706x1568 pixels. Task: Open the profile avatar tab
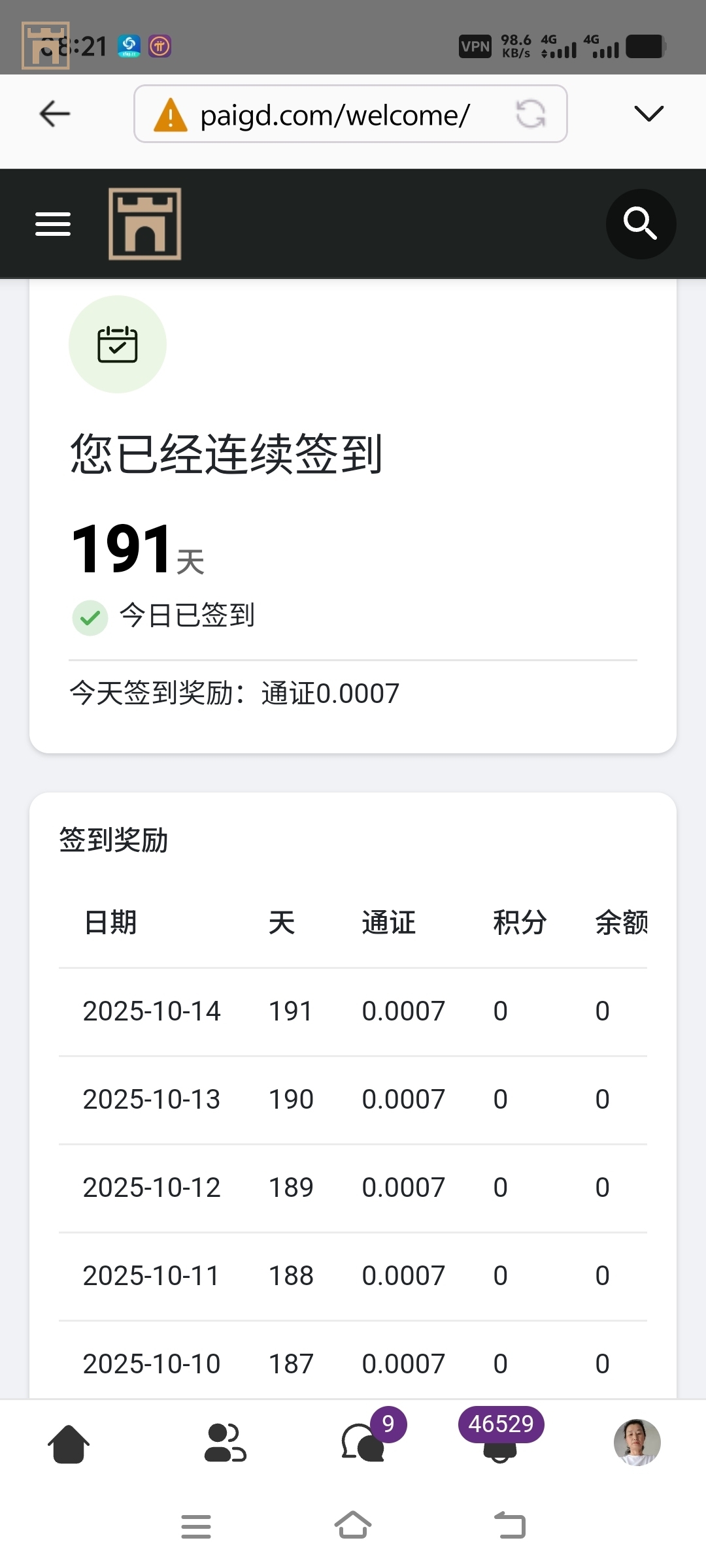pyautogui.click(x=637, y=1443)
